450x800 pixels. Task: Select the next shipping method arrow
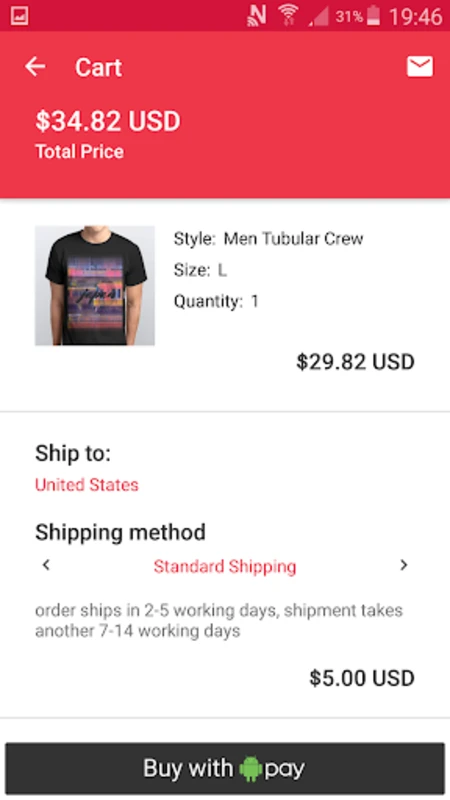[x=404, y=565]
